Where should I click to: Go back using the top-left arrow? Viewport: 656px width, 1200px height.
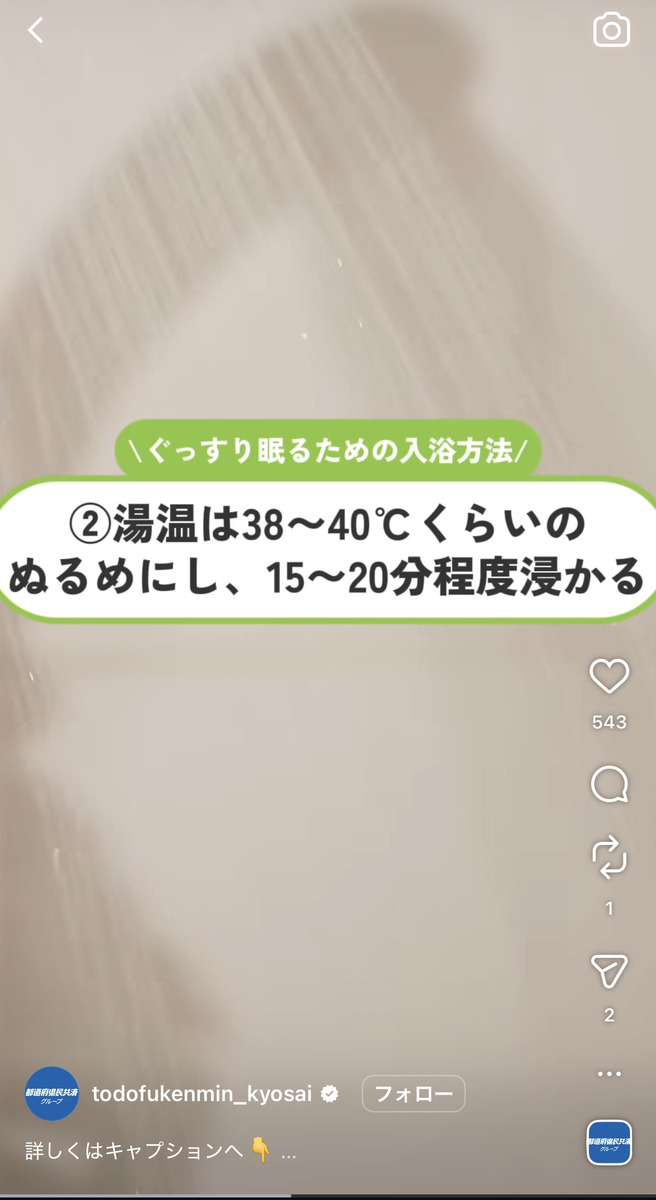(36, 31)
